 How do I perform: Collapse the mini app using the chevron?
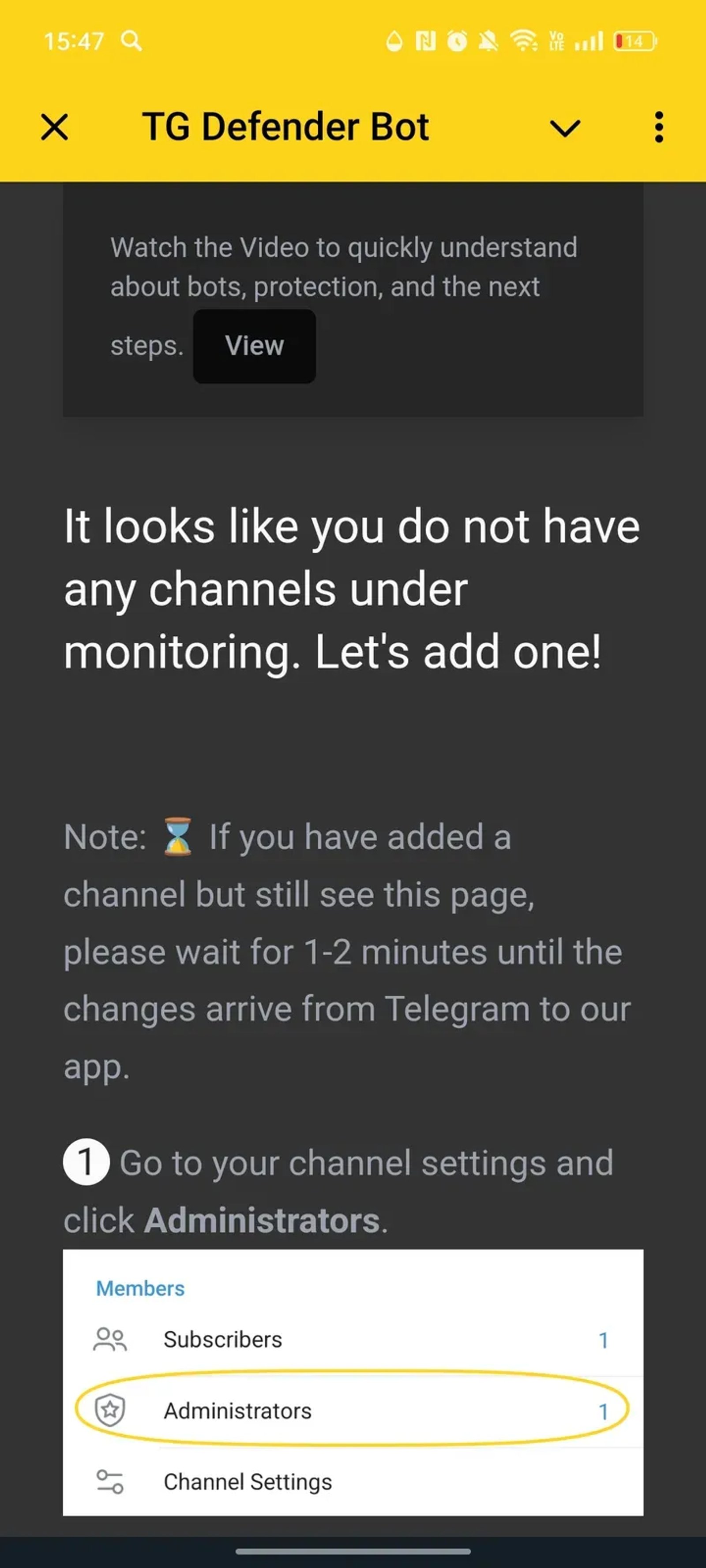coord(565,128)
